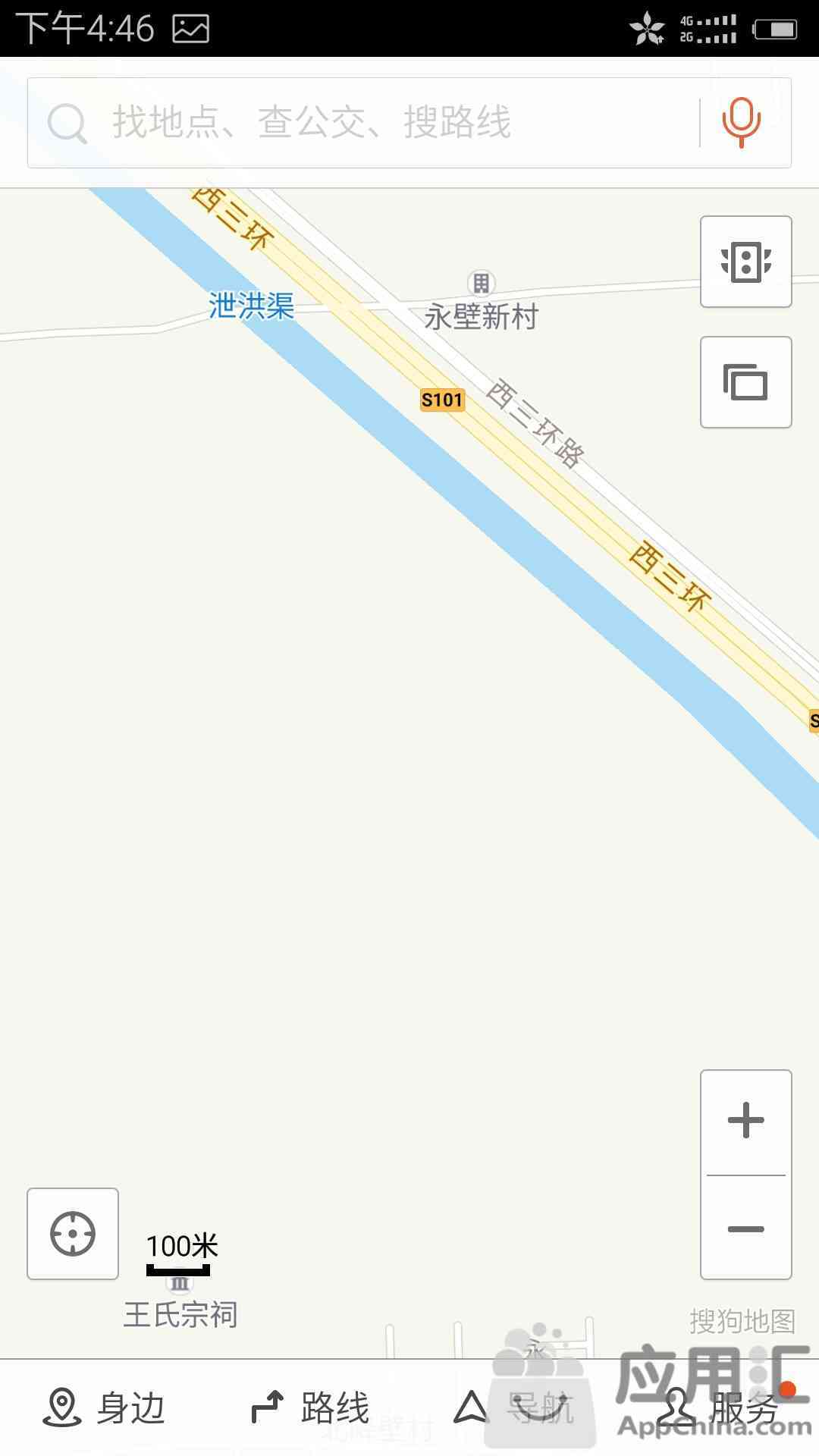Toggle the traffic conditions layer
The height and width of the screenshot is (1456, 819).
[x=746, y=262]
